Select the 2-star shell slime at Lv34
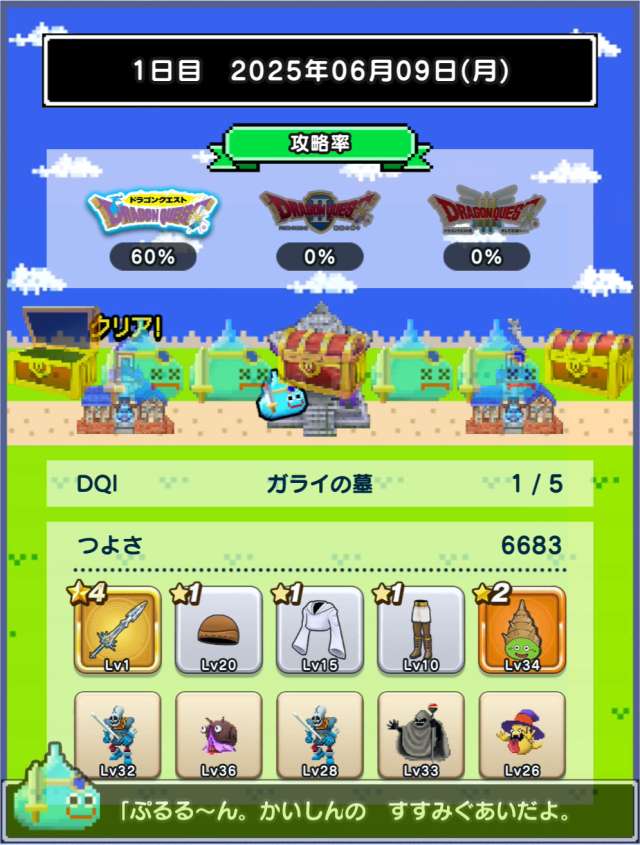The image size is (640, 845). pyautogui.click(x=521, y=632)
